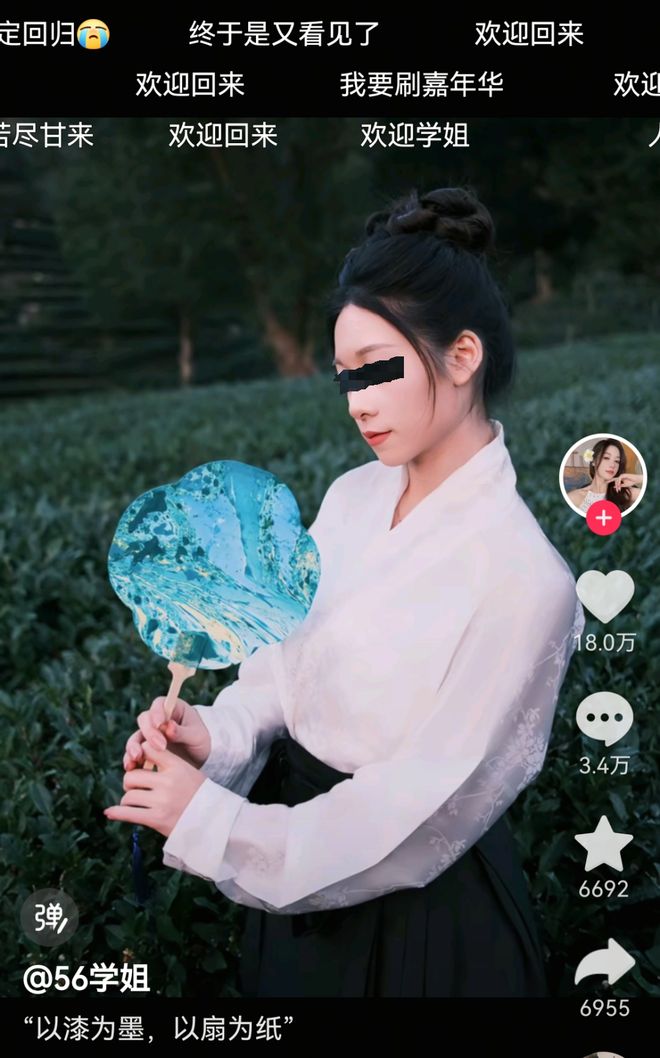Open the @56学姐 username link
The image size is (660, 1058).
pyautogui.click(x=87, y=977)
